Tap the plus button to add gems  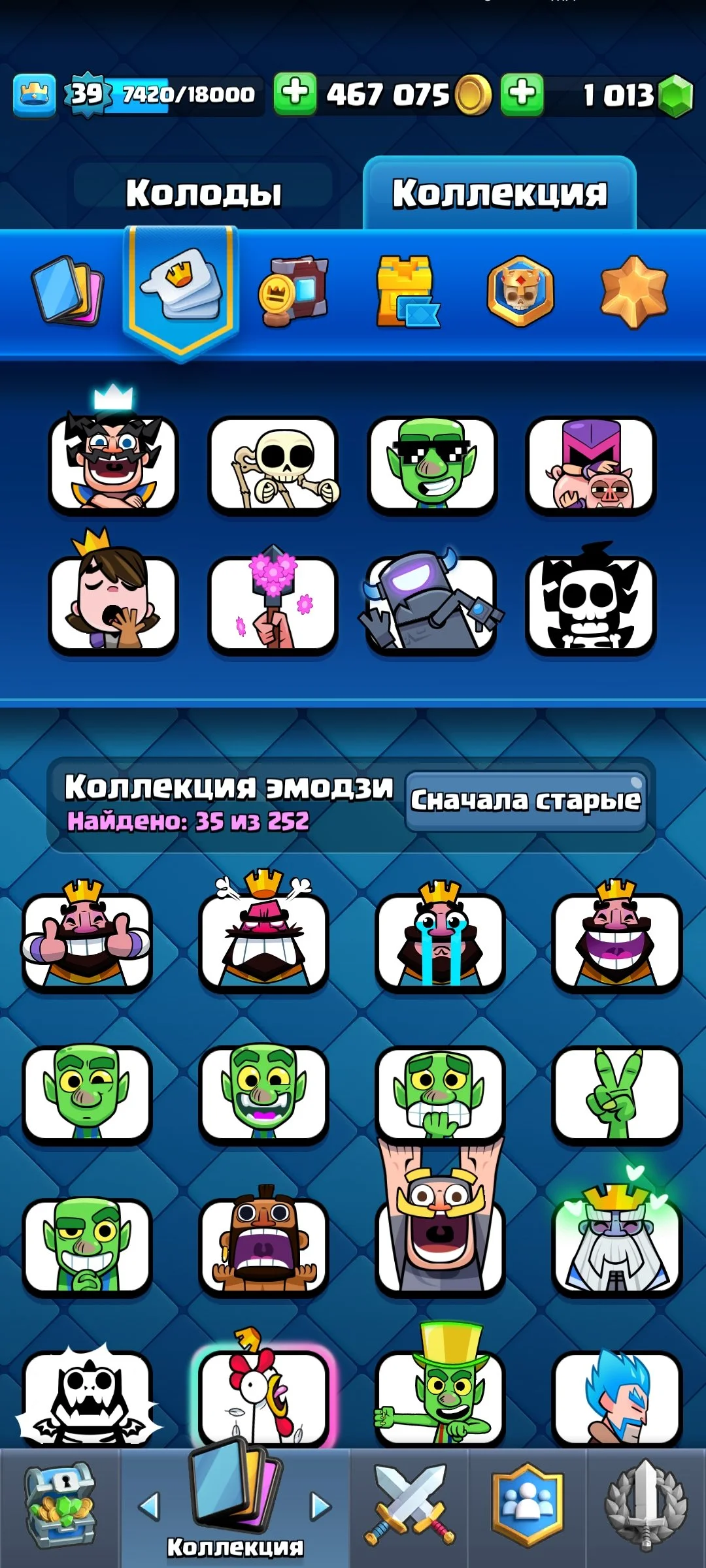(522, 94)
